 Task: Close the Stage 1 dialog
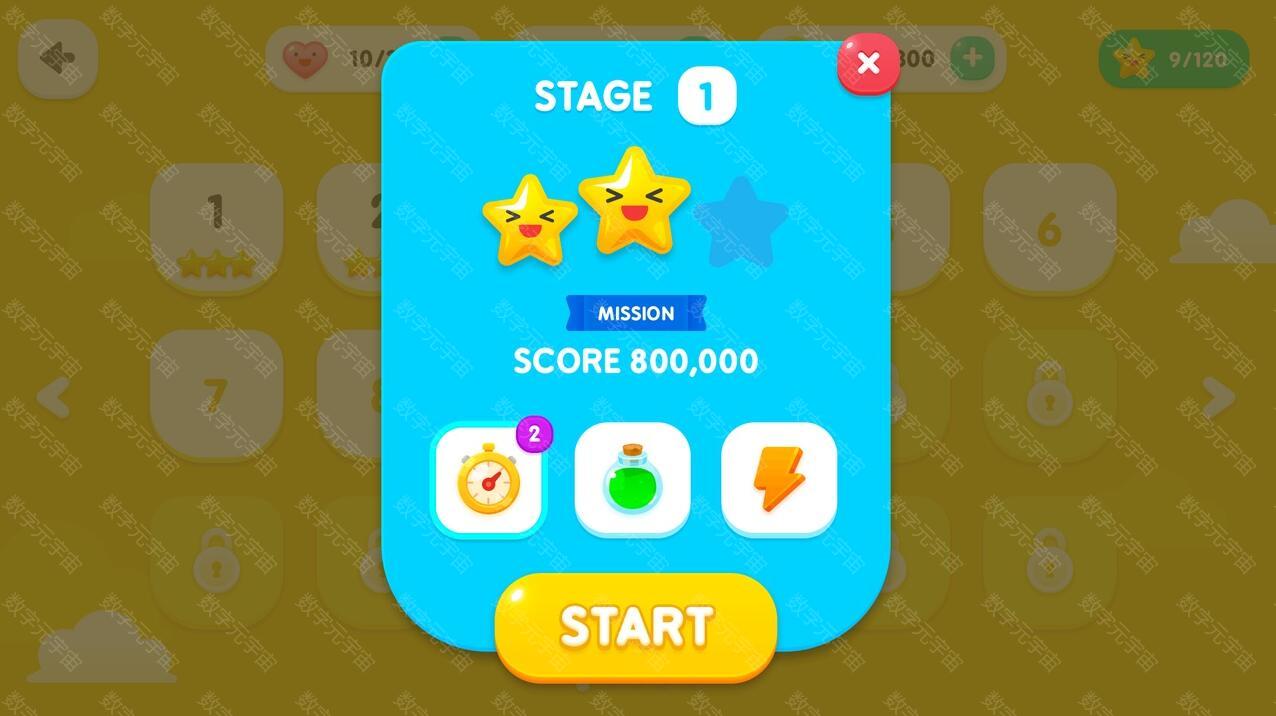[868, 64]
